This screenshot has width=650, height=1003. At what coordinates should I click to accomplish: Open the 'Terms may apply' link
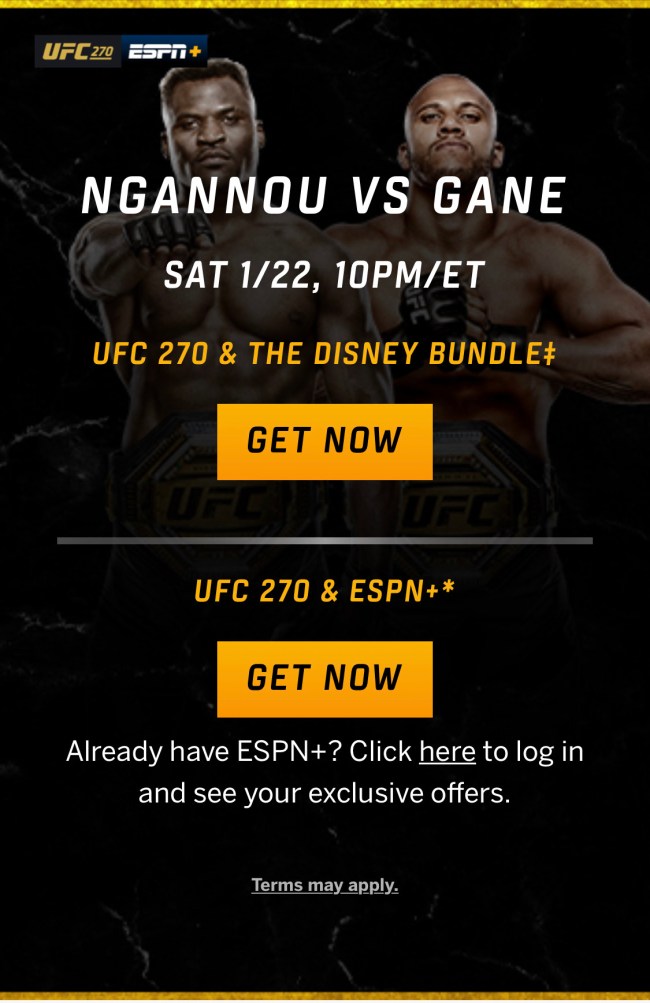click(324, 885)
